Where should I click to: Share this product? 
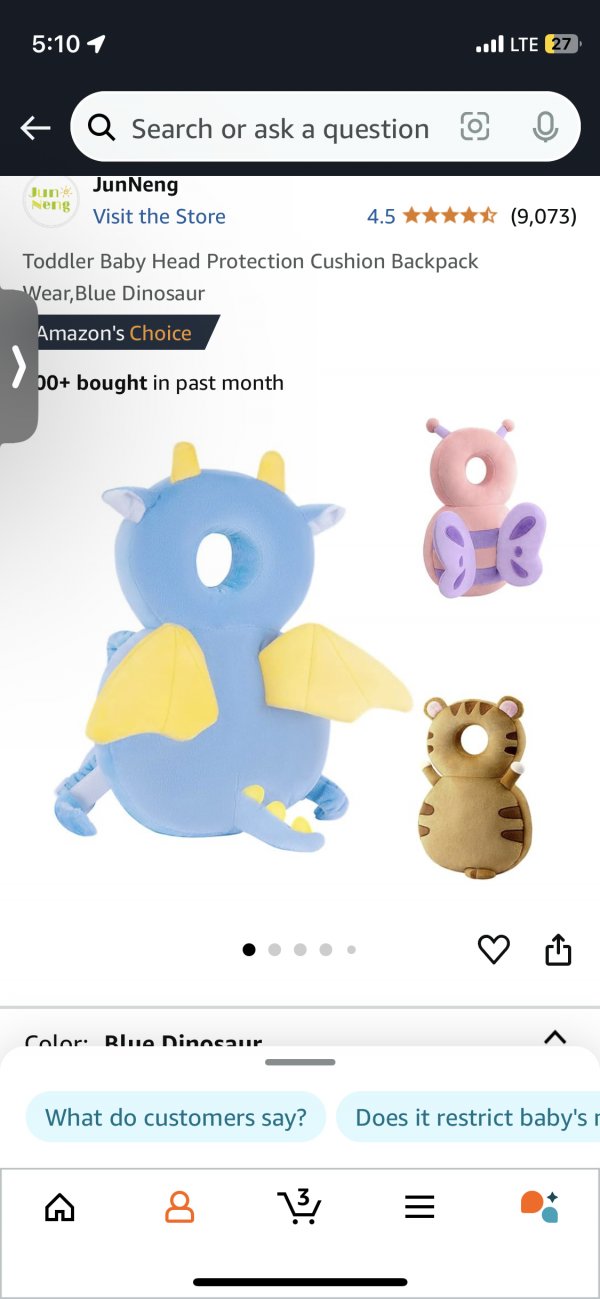[558, 949]
